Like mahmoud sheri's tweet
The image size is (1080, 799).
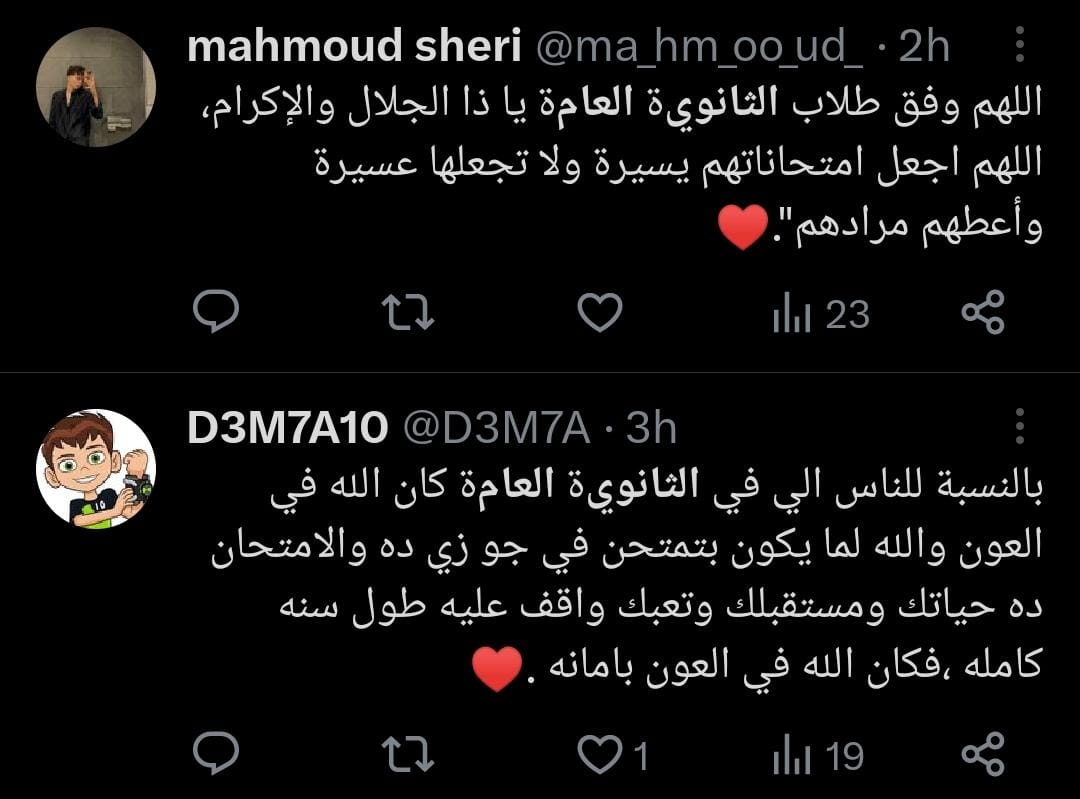[x=601, y=314]
